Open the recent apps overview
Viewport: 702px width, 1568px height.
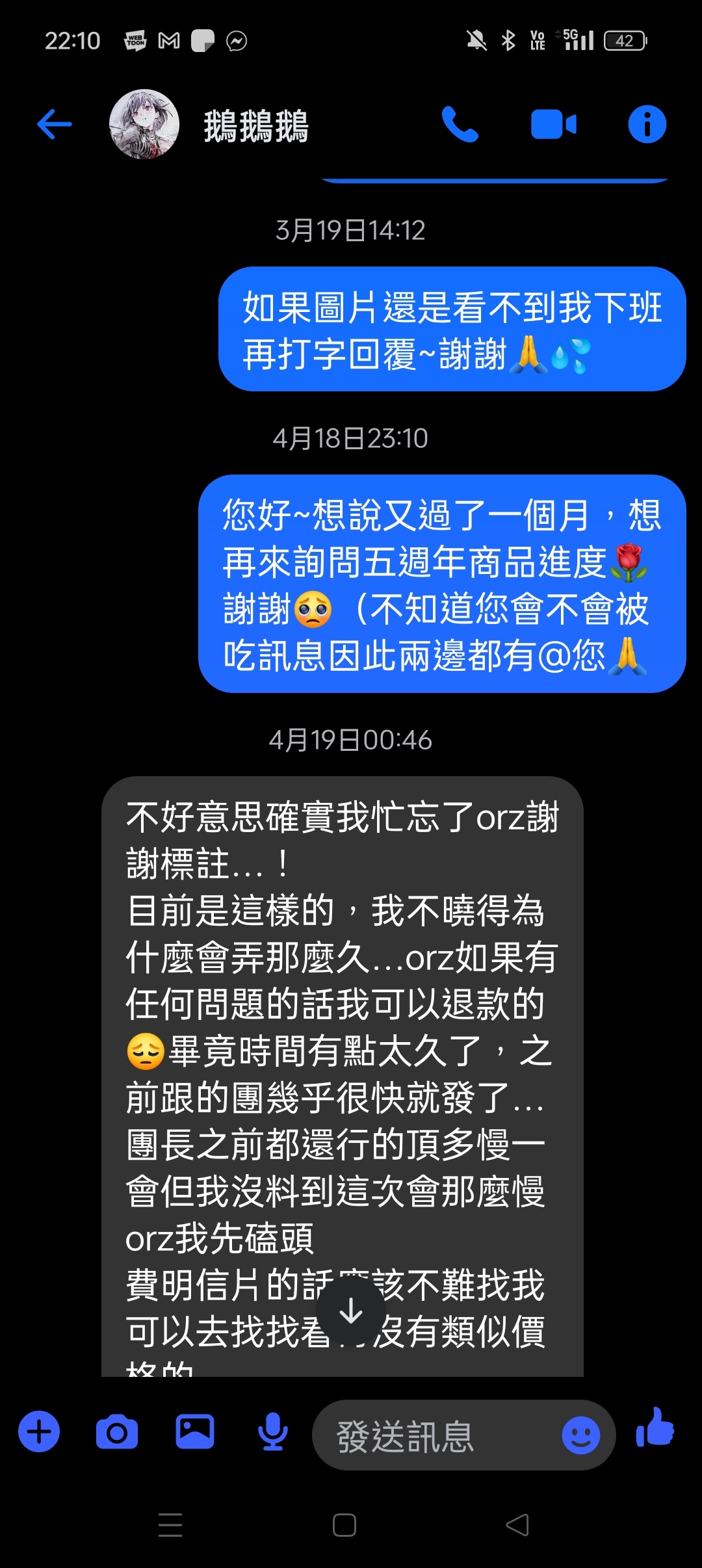[170, 1524]
